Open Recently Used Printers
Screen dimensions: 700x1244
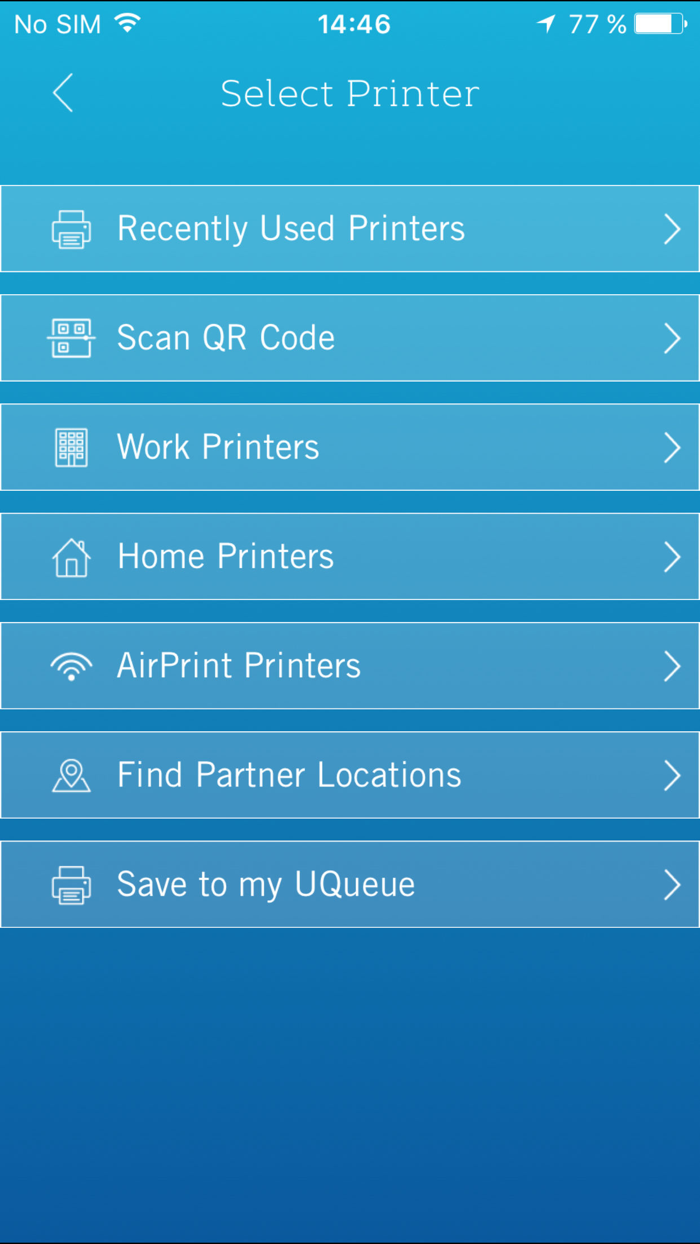(x=350, y=229)
